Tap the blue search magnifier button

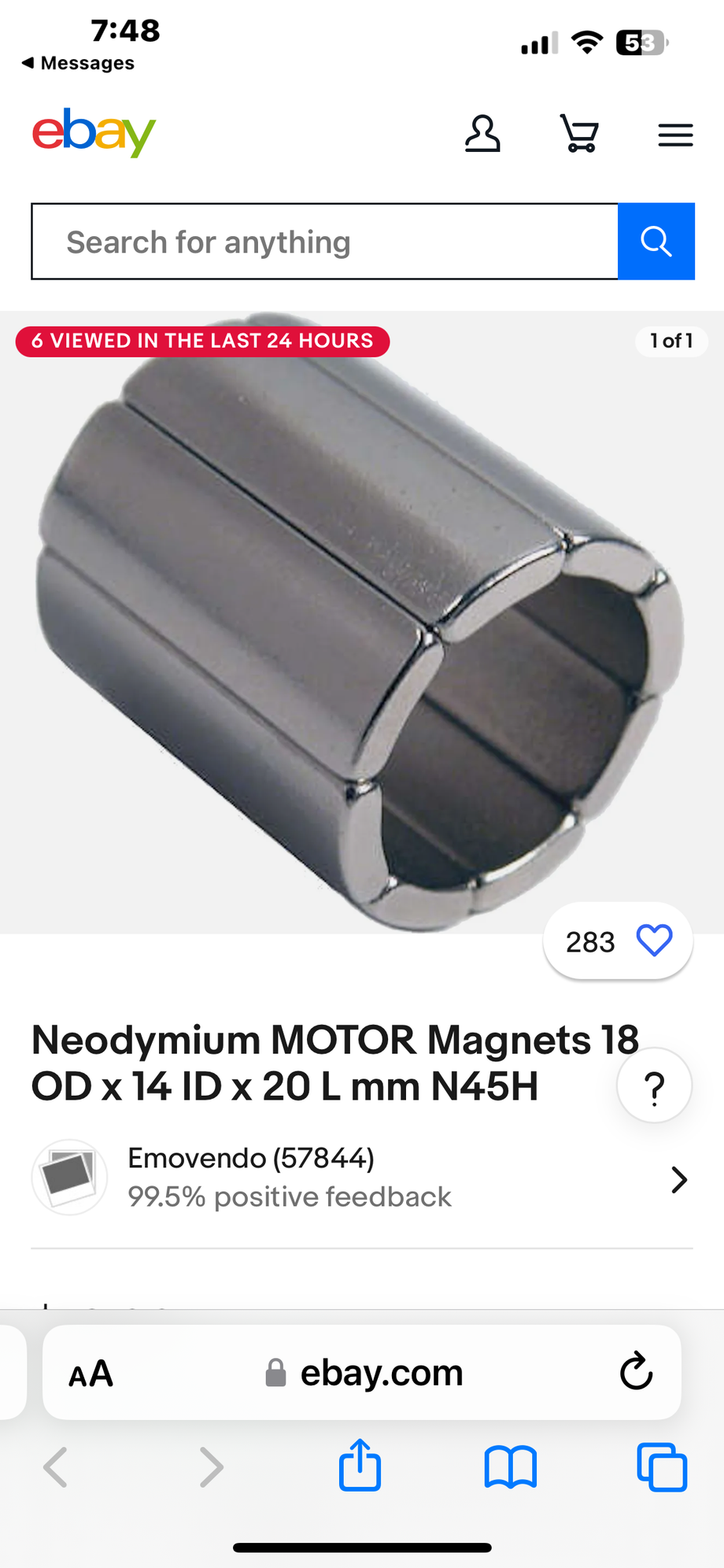click(656, 242)
